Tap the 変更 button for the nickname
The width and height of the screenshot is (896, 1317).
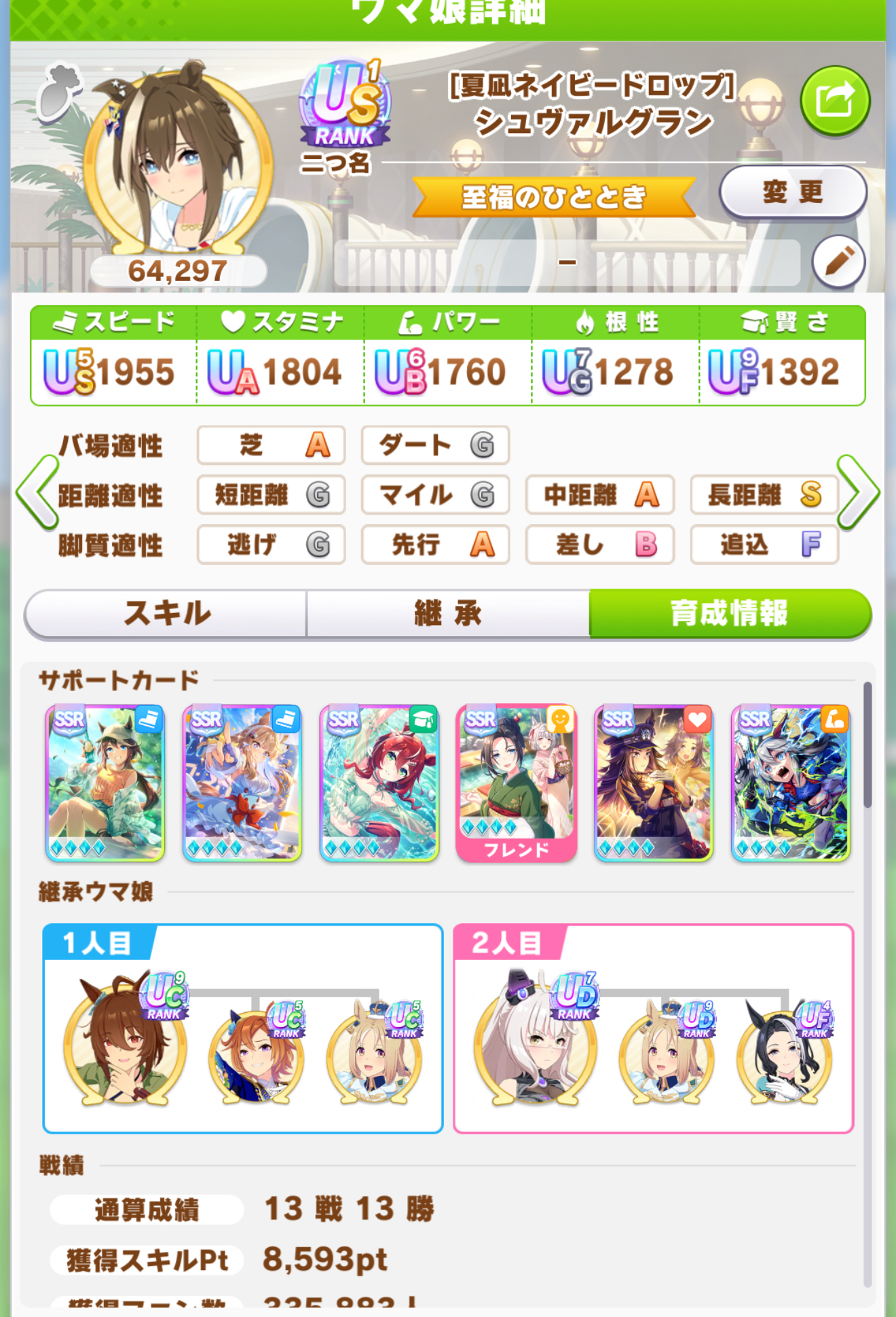(x=792, y=192)
